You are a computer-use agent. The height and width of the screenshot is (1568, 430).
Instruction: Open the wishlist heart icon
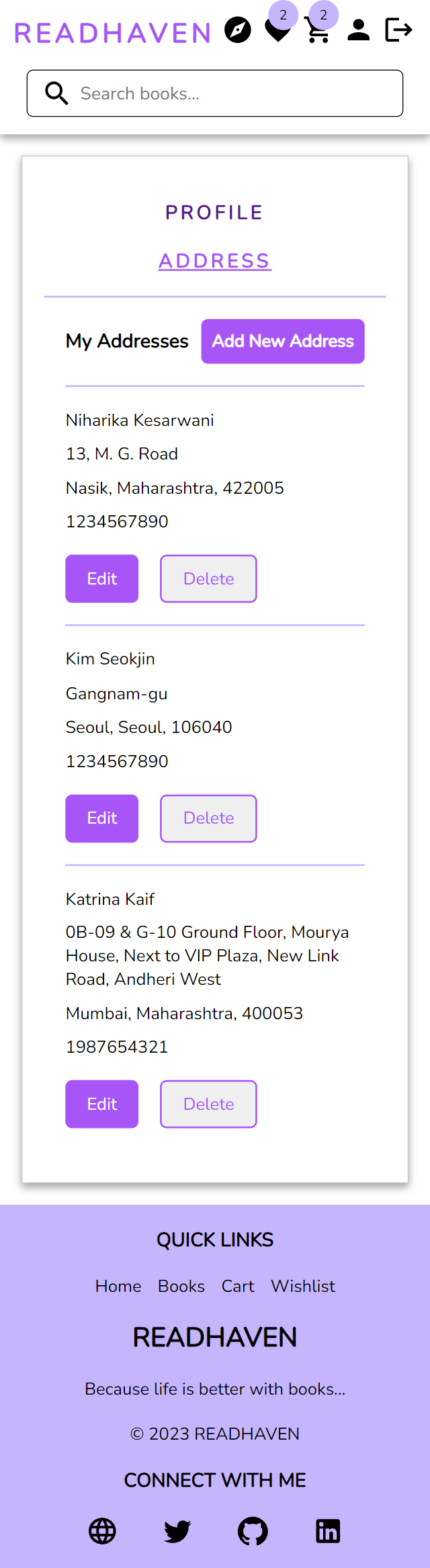(x=277, y=31)
